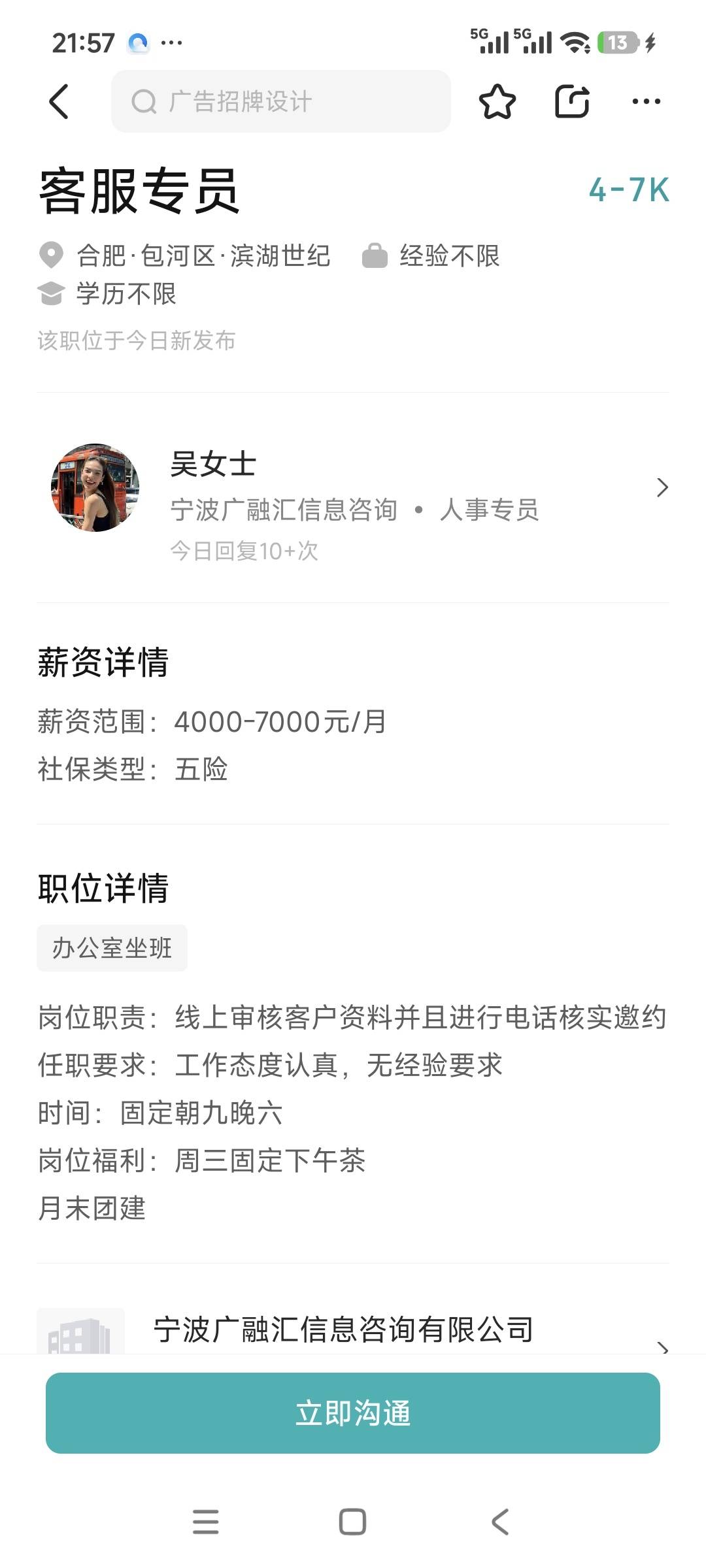Tap 立即沟通 to chat now

click(x=353, y=1413)
